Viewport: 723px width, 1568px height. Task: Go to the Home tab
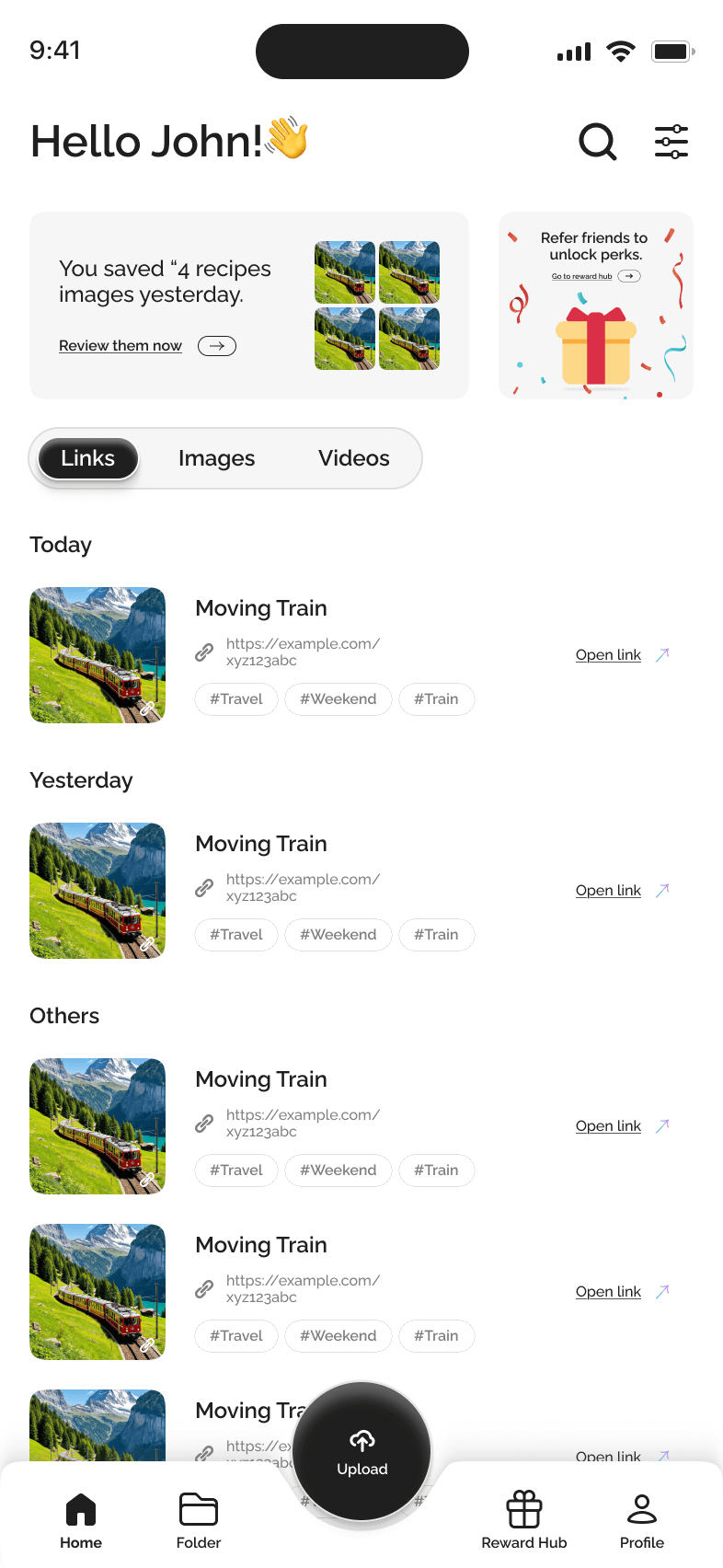point(81,1521)
